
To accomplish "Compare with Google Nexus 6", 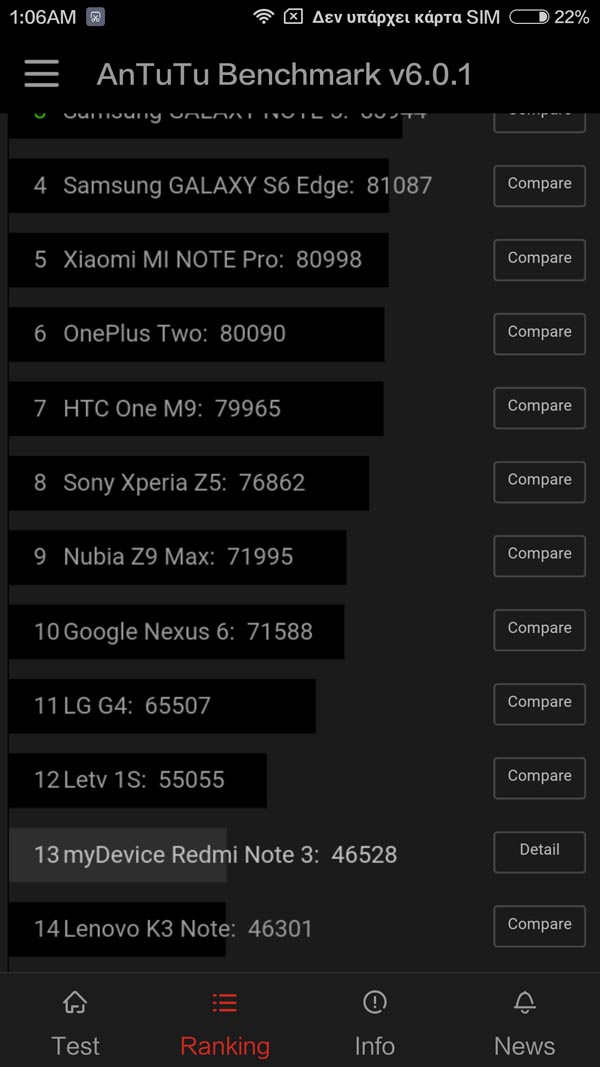I will pyautogui.click(x=539, y=630).
